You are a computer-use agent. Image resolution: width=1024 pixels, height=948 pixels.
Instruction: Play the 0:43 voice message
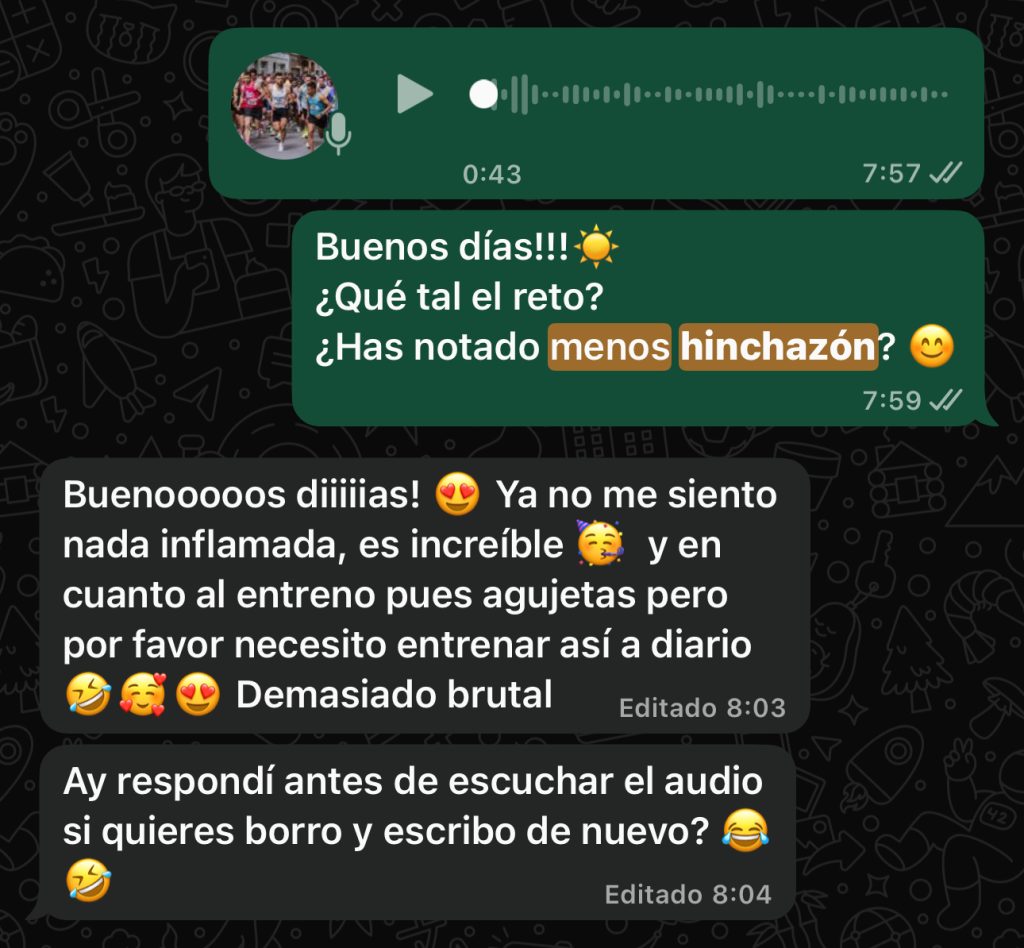414,95
